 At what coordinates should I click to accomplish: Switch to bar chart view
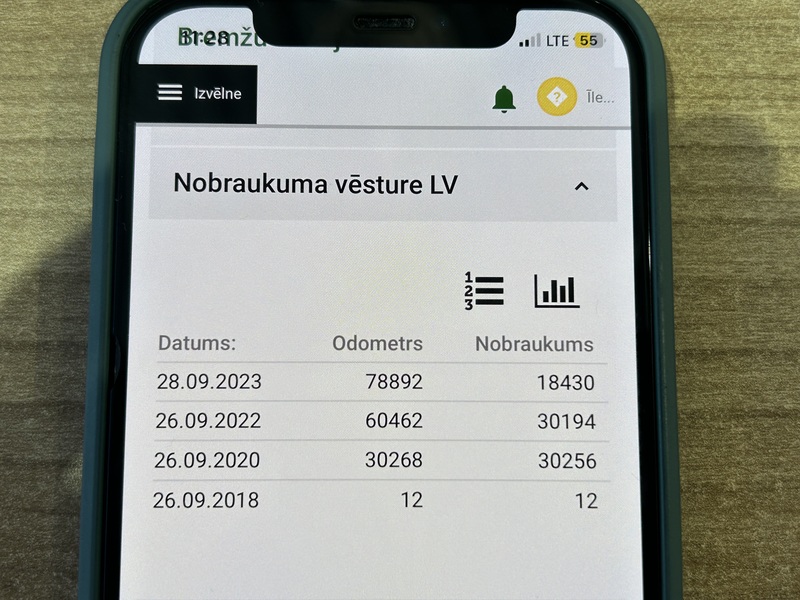point(557,291)
